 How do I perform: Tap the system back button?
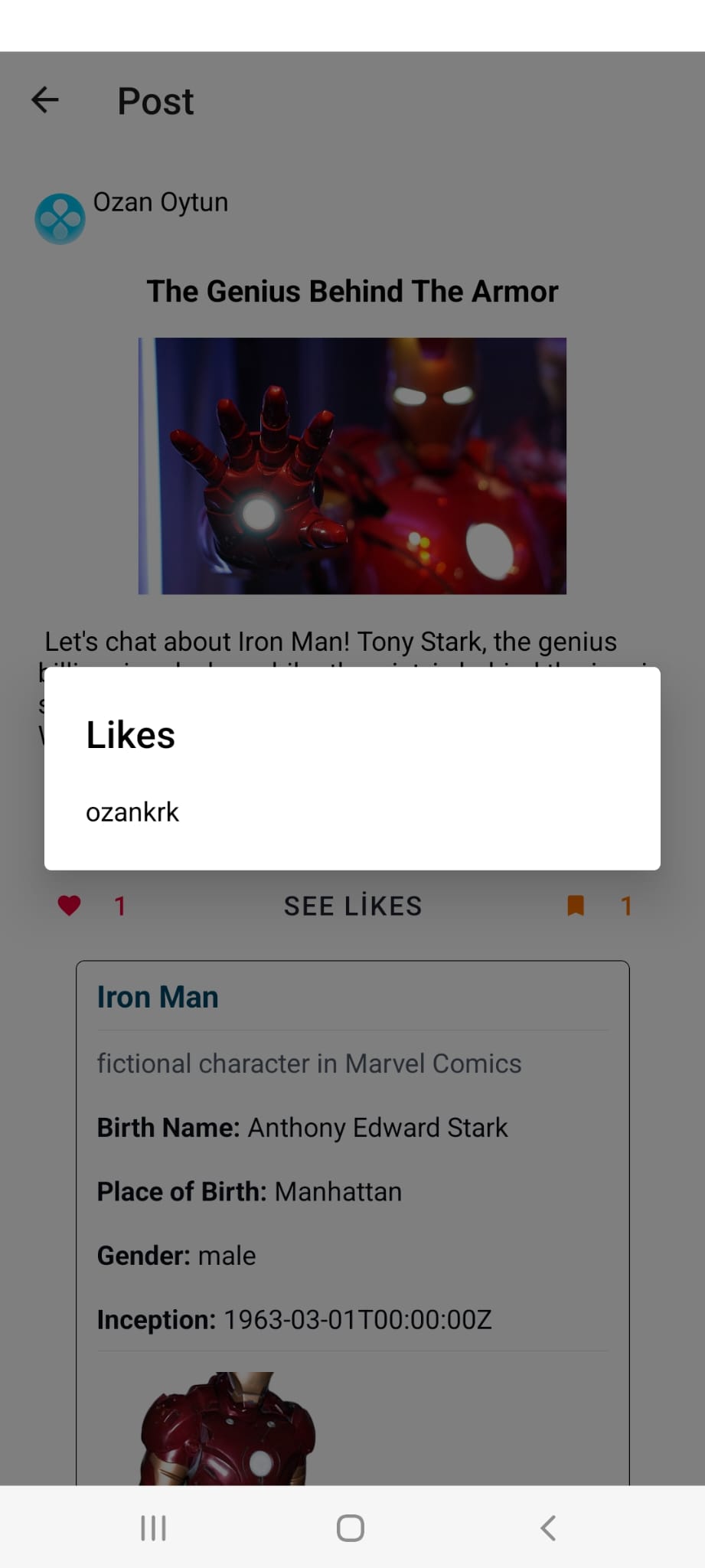coord(548,1527)
